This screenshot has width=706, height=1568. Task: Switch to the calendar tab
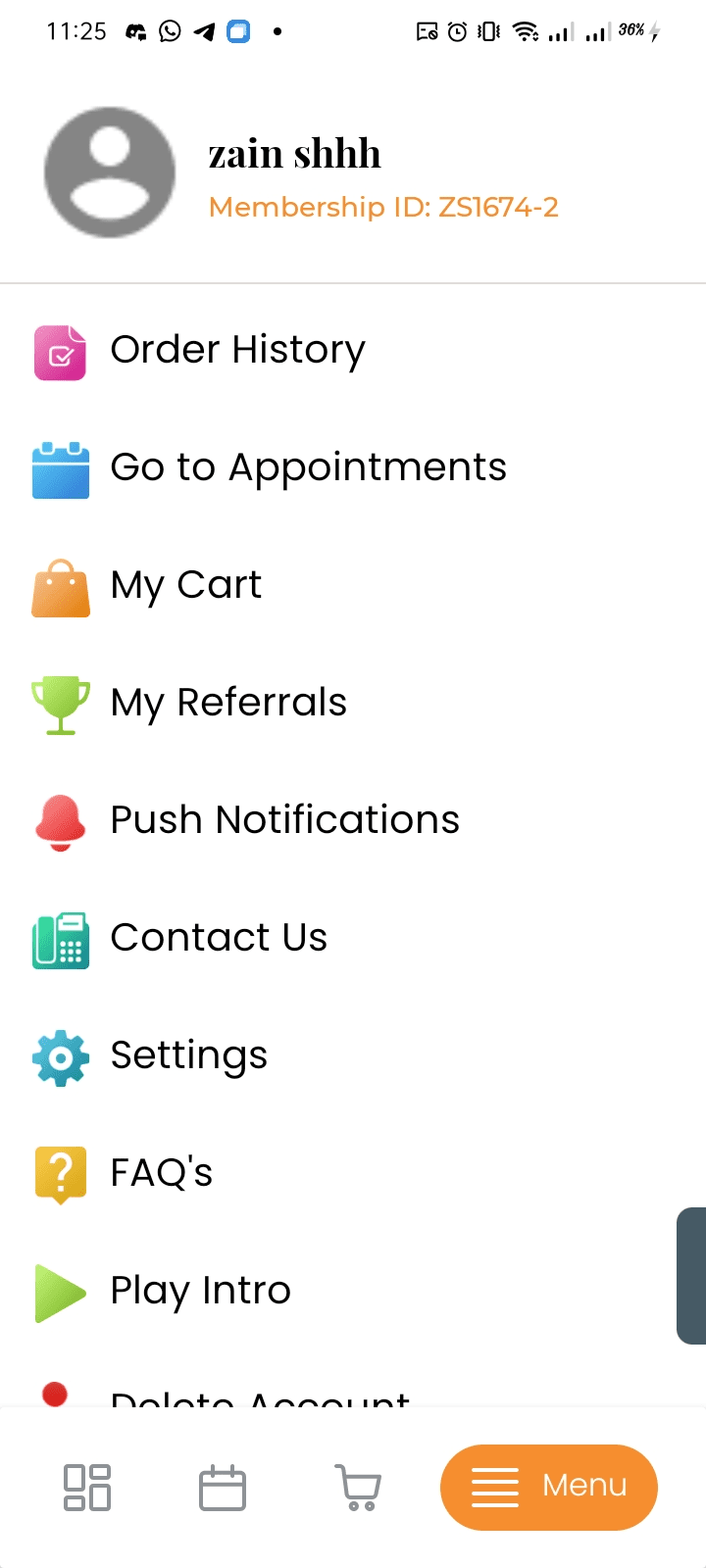coord(223,1488)
